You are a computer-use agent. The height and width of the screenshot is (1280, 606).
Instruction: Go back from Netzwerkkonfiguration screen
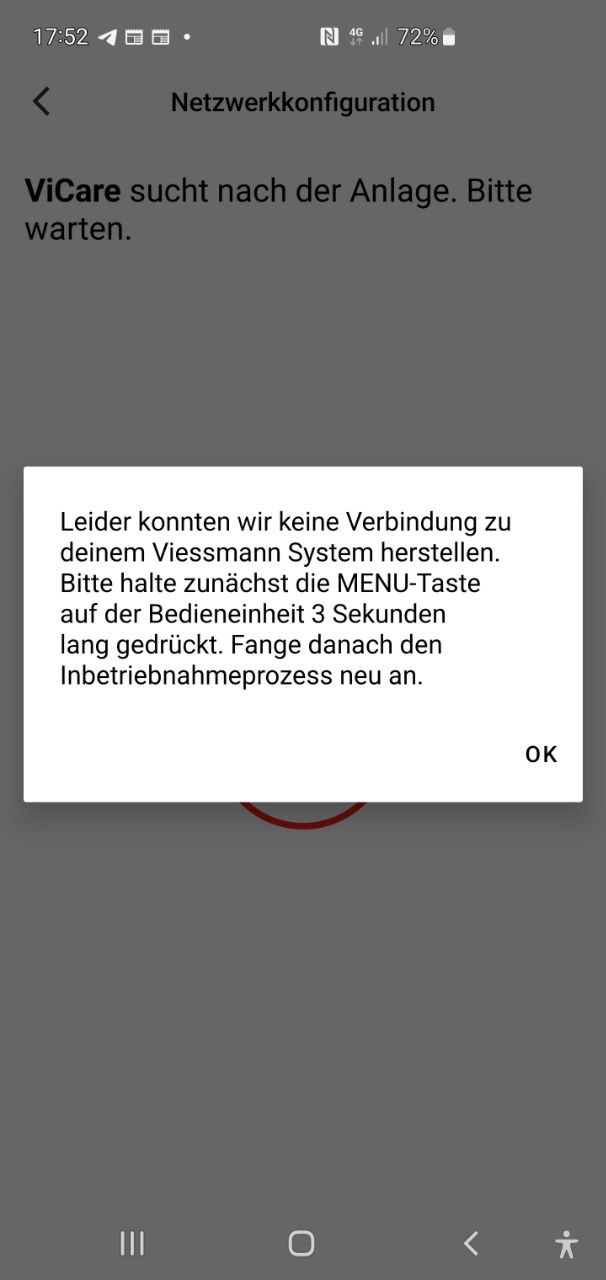[41, 101]
